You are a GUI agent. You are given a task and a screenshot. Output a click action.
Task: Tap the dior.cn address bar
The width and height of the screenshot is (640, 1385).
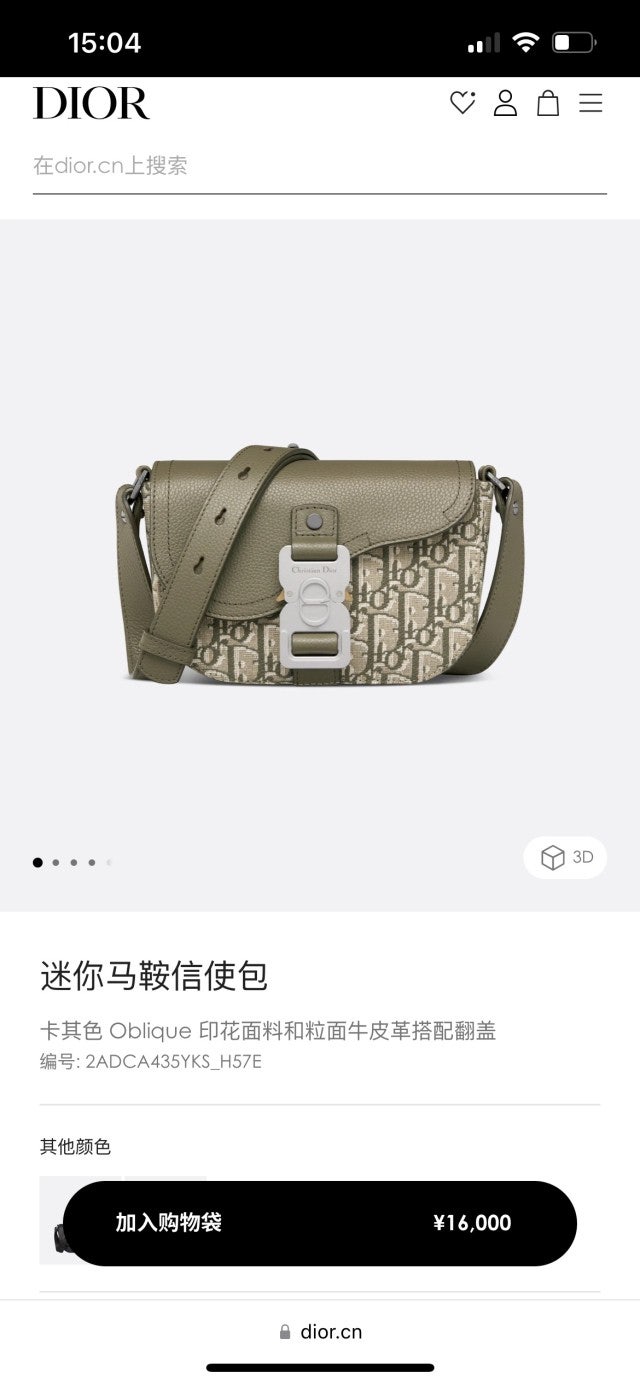320,1332
